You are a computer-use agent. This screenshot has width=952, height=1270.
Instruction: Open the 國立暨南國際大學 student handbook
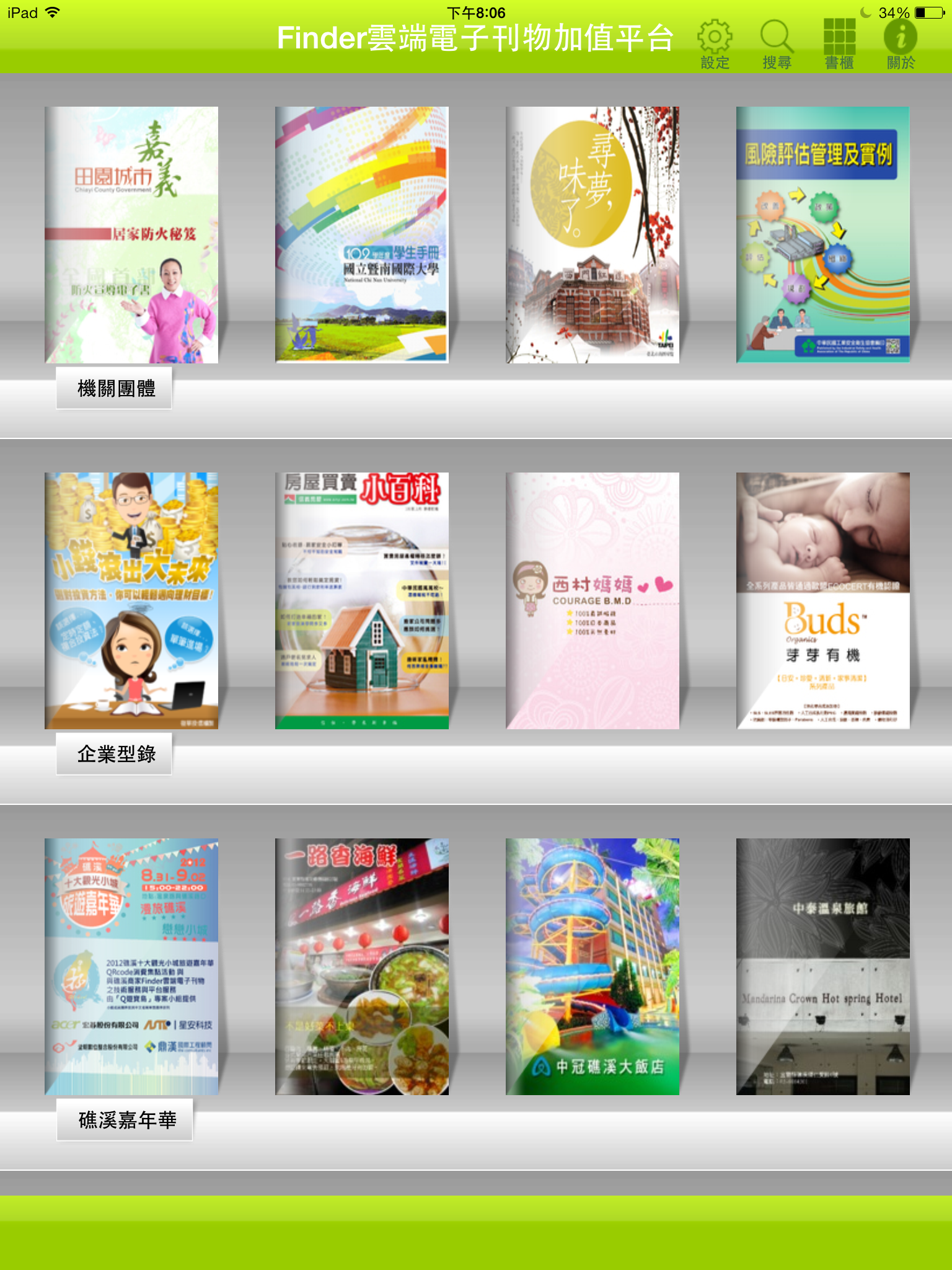pos(362,234)
